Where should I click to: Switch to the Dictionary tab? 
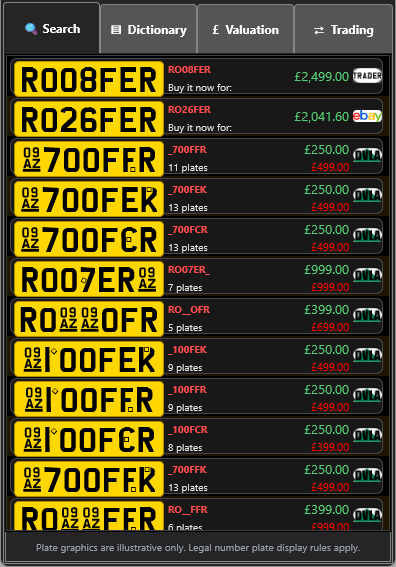pyautogui.click(x=149, y=29)
